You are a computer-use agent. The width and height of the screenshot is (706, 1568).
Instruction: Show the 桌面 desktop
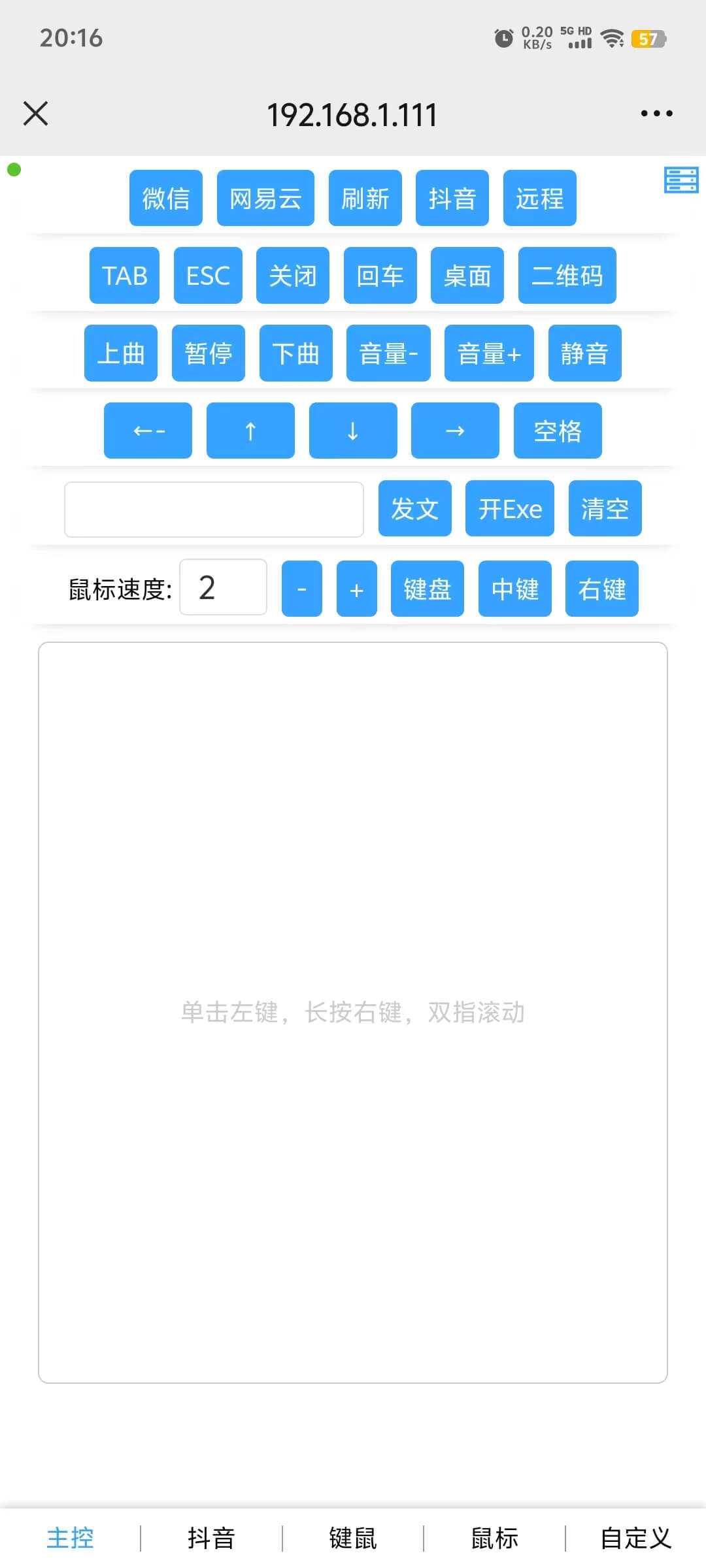467,276
